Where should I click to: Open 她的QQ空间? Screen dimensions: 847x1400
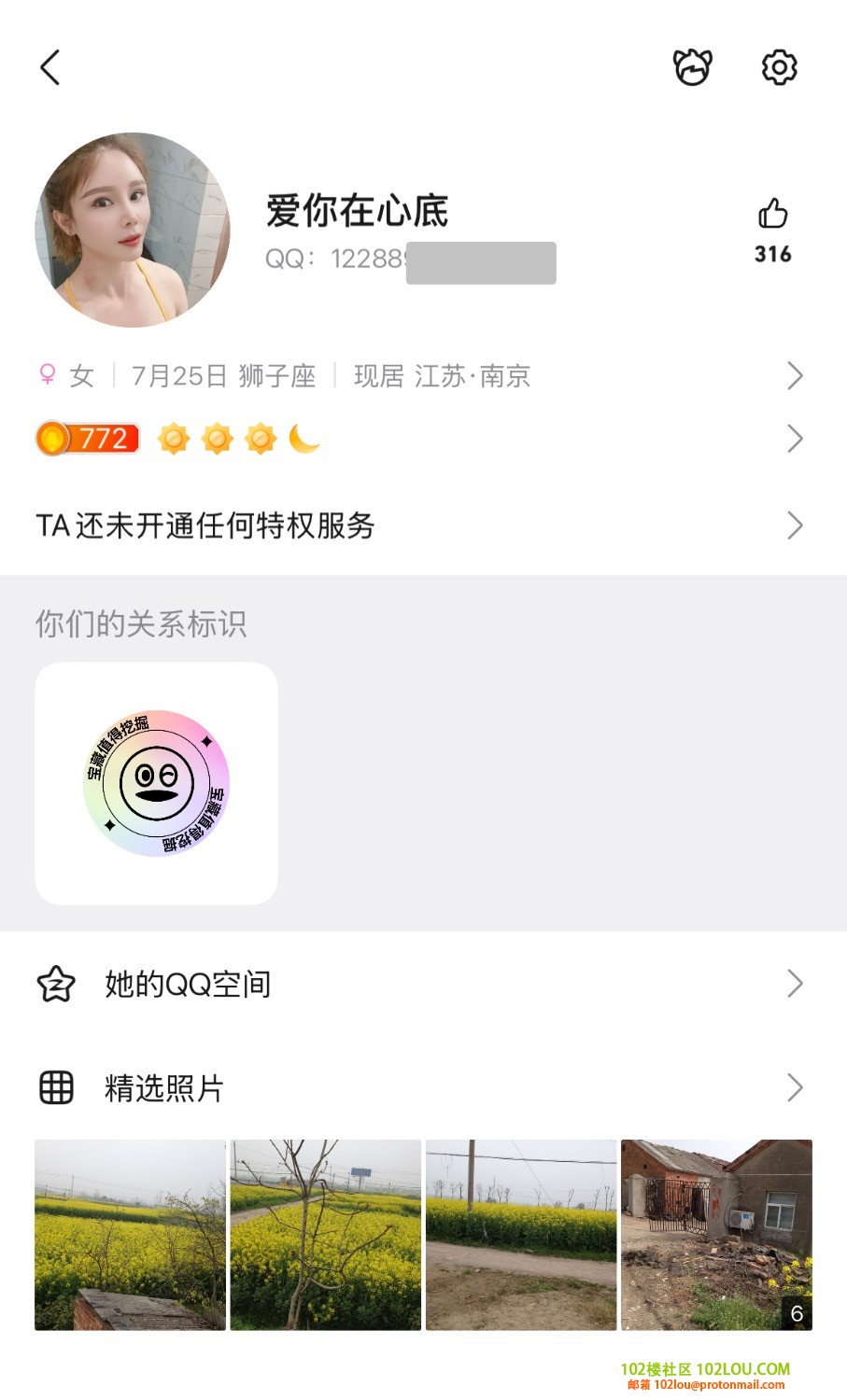pyautogui.click(x=420, y=984)
